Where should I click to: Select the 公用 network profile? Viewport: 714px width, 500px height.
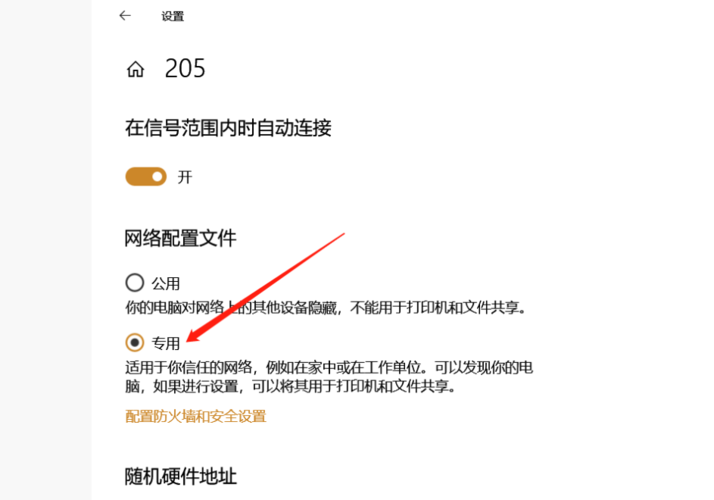135,283
